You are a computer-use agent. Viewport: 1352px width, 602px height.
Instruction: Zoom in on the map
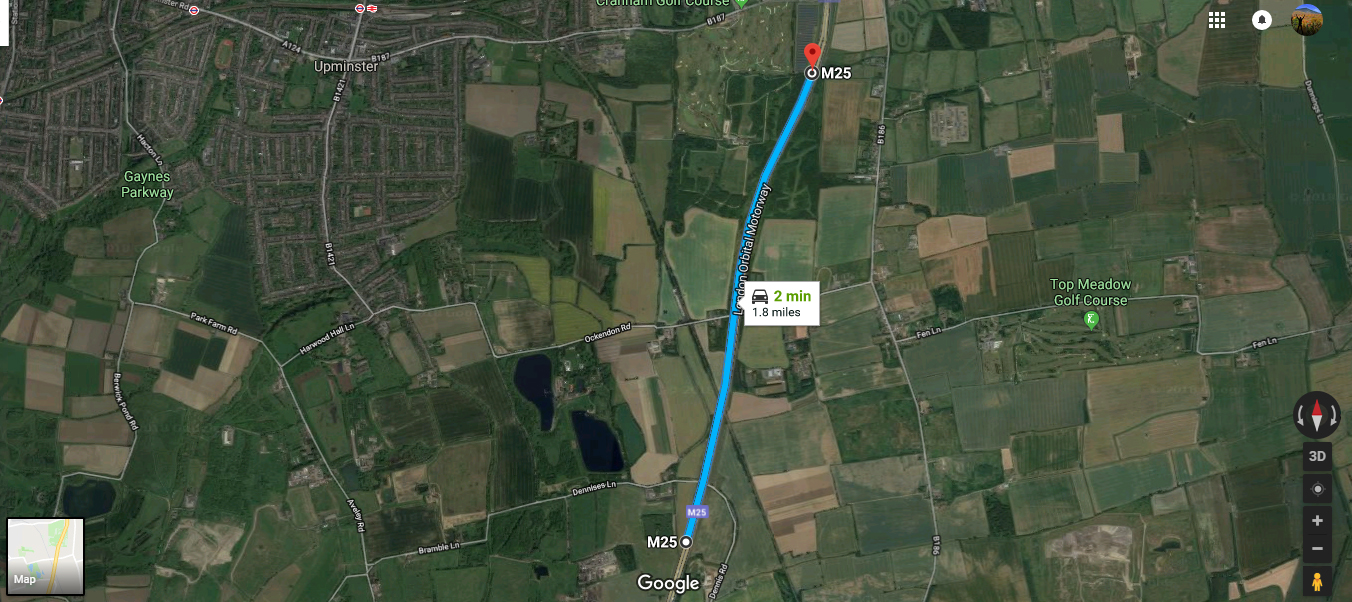[1317, 521]
